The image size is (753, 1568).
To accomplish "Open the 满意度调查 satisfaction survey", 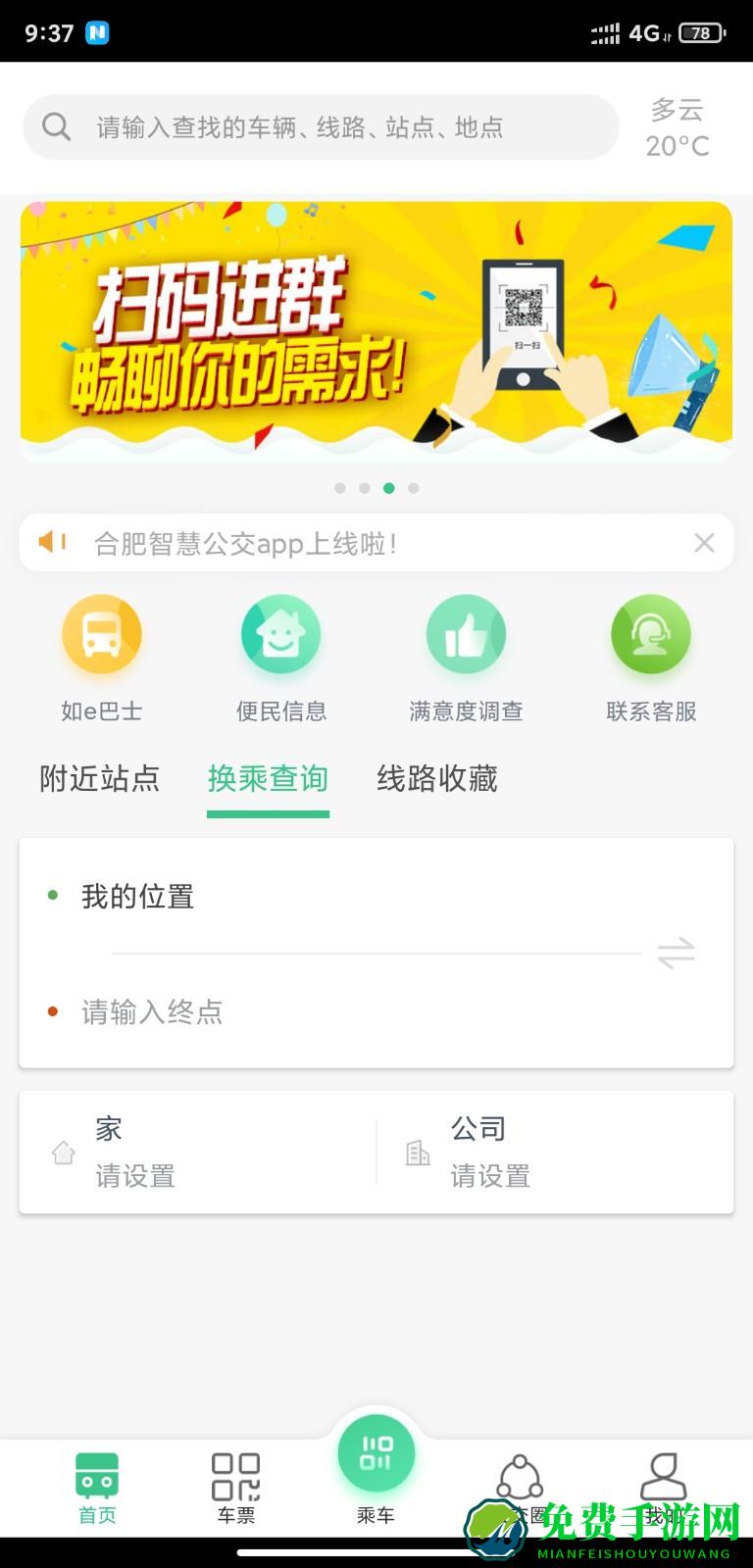I will click(x=467, y=657).
